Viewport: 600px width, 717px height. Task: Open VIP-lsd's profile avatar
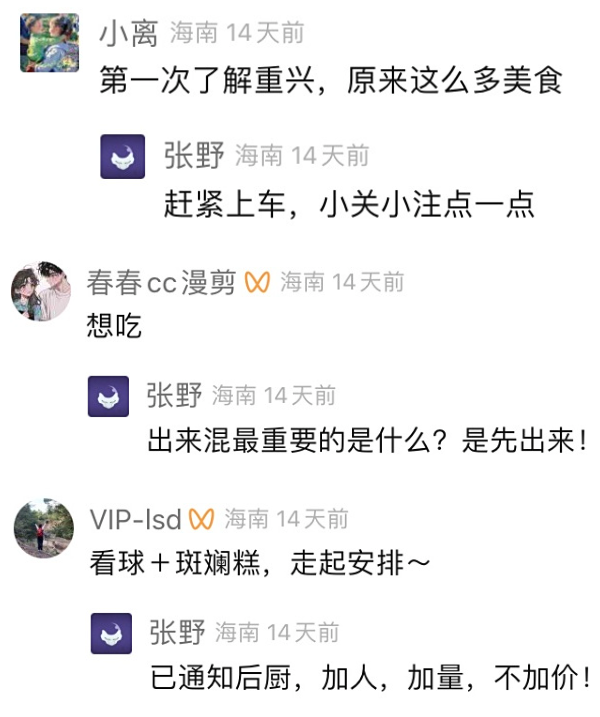pyautogui.click(x=44, y=528)
